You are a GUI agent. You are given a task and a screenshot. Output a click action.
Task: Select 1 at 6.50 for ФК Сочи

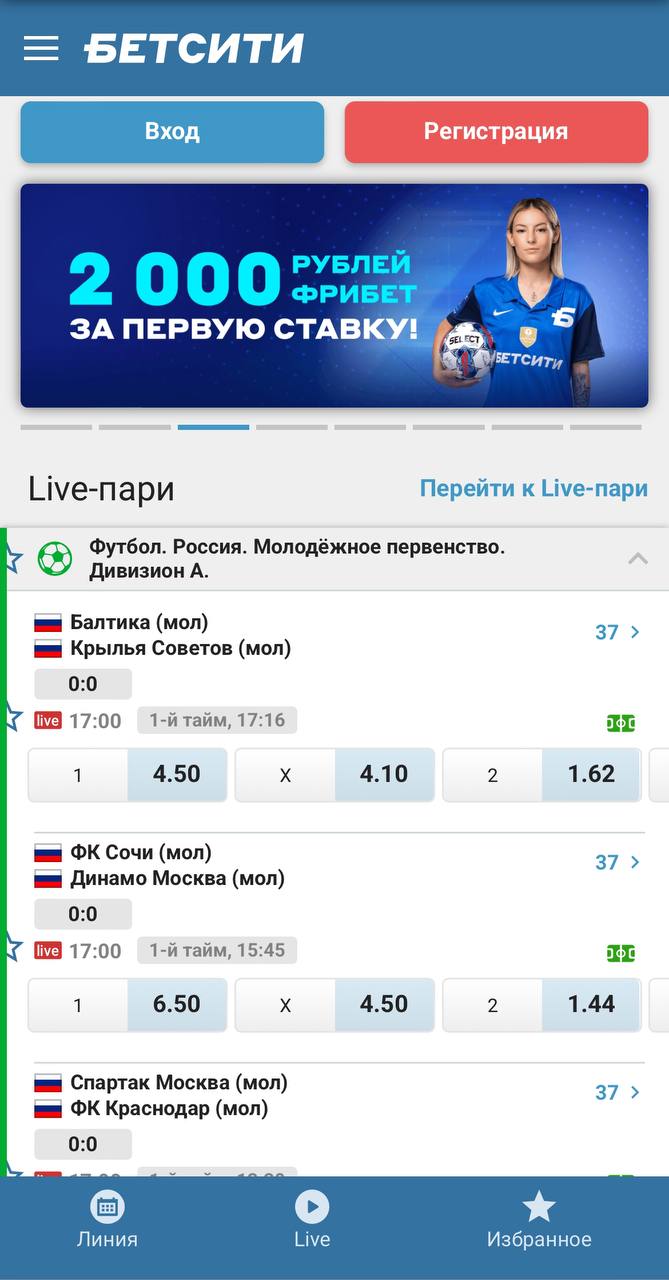(x=127, y=1004)
